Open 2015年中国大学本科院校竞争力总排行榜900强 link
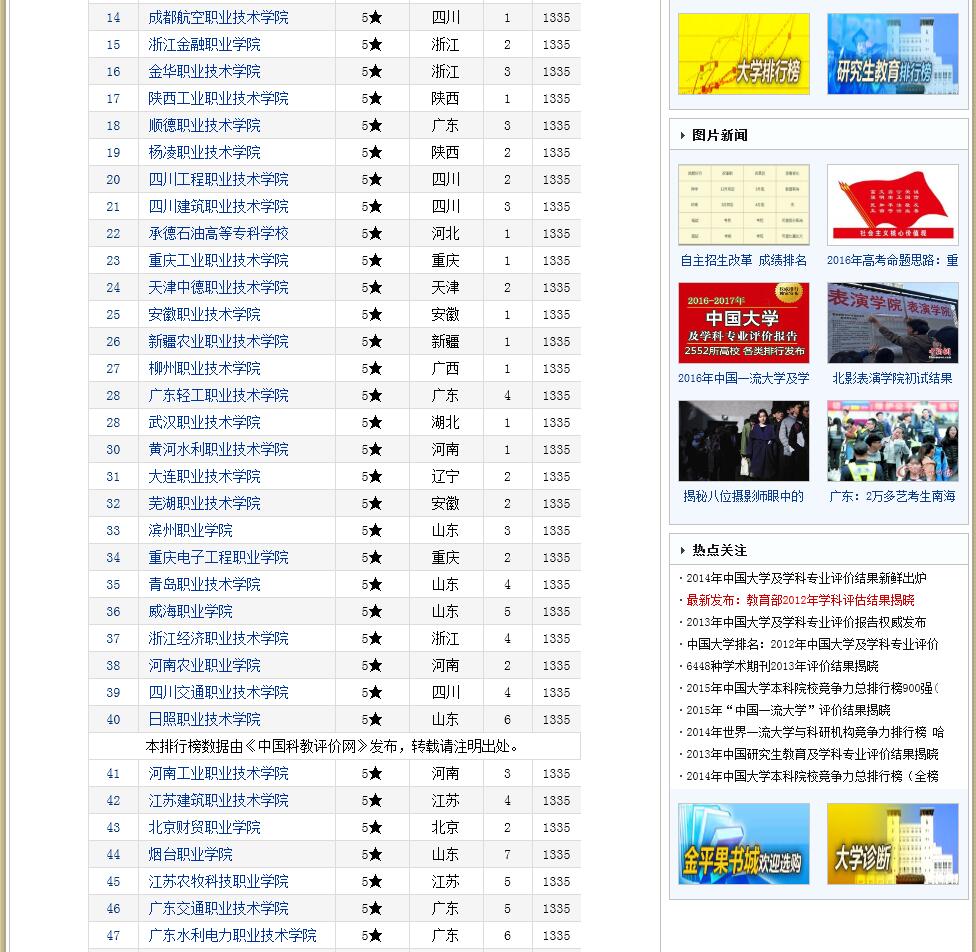 [x=812, y=688]
